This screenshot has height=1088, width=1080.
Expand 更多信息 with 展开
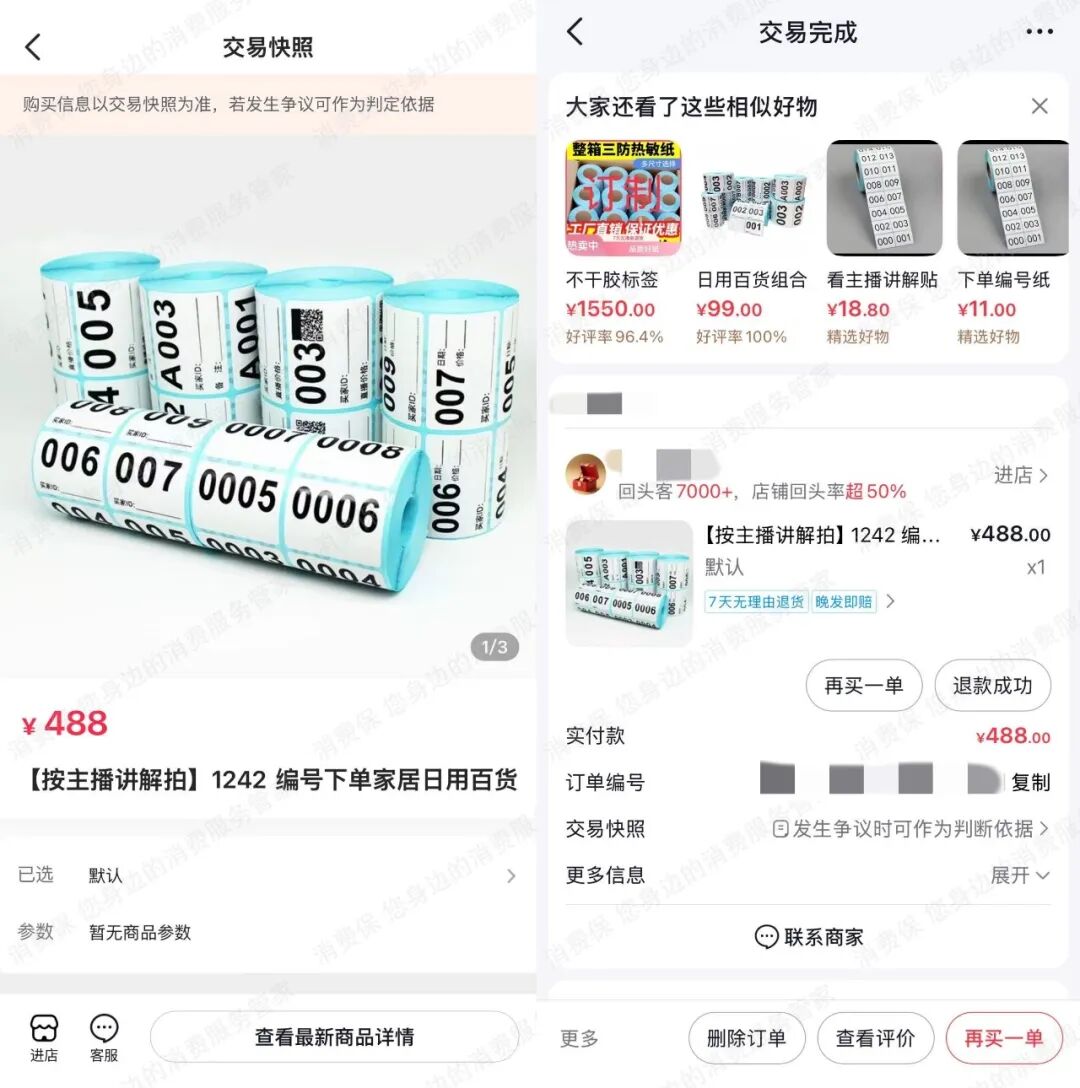pos(1020,875)
